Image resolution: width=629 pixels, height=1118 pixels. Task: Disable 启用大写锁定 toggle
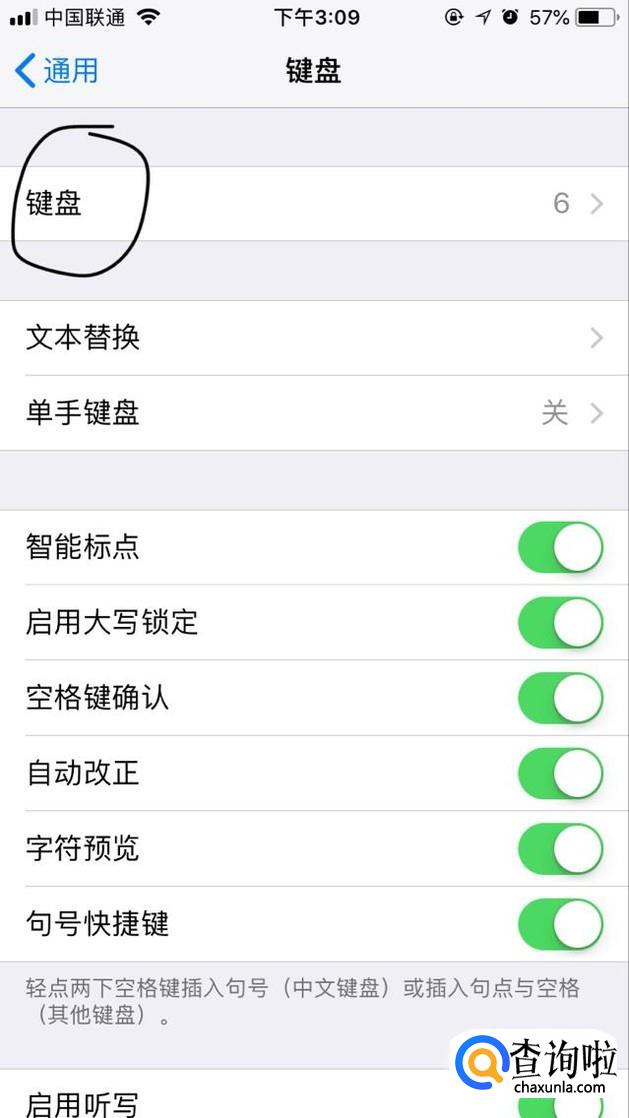click(x=560, y=623)
